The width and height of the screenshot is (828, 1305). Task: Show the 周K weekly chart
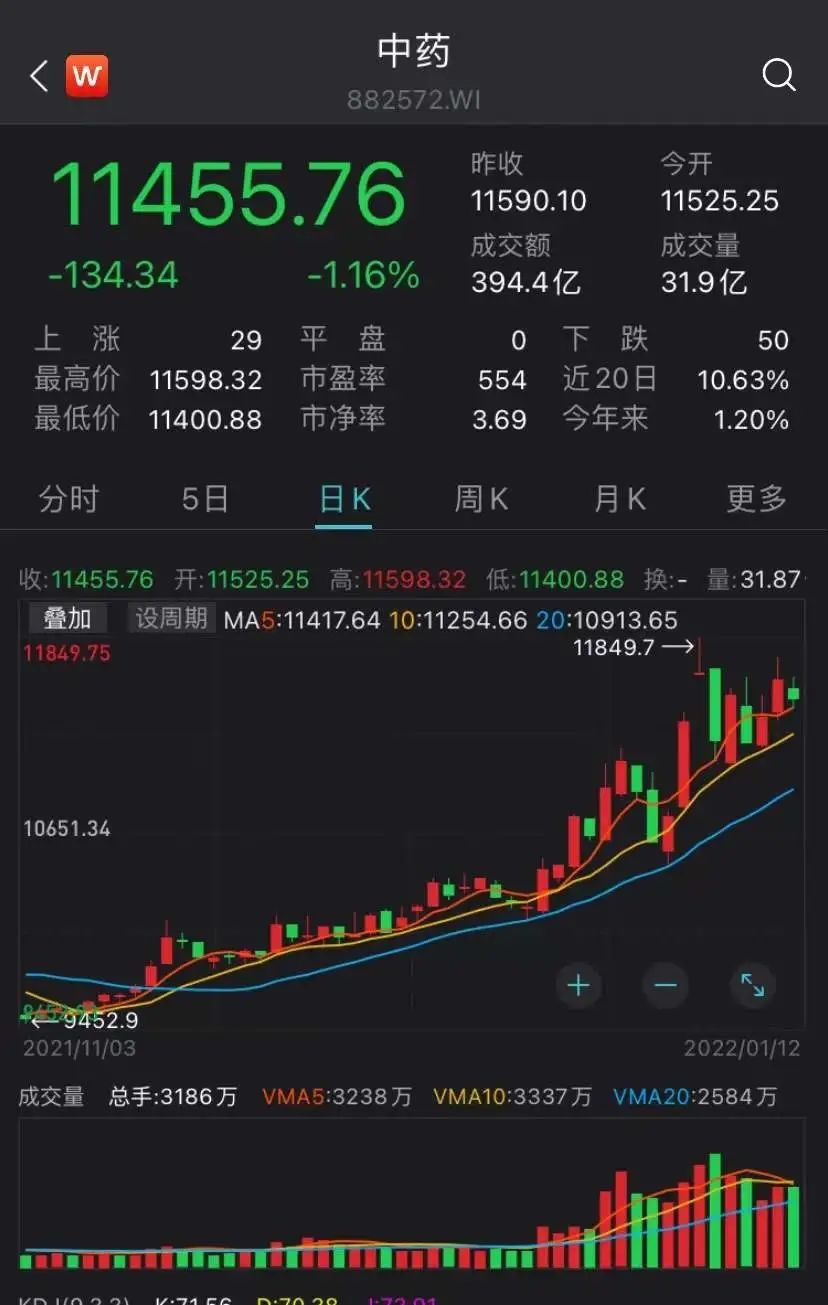[482, 498]
